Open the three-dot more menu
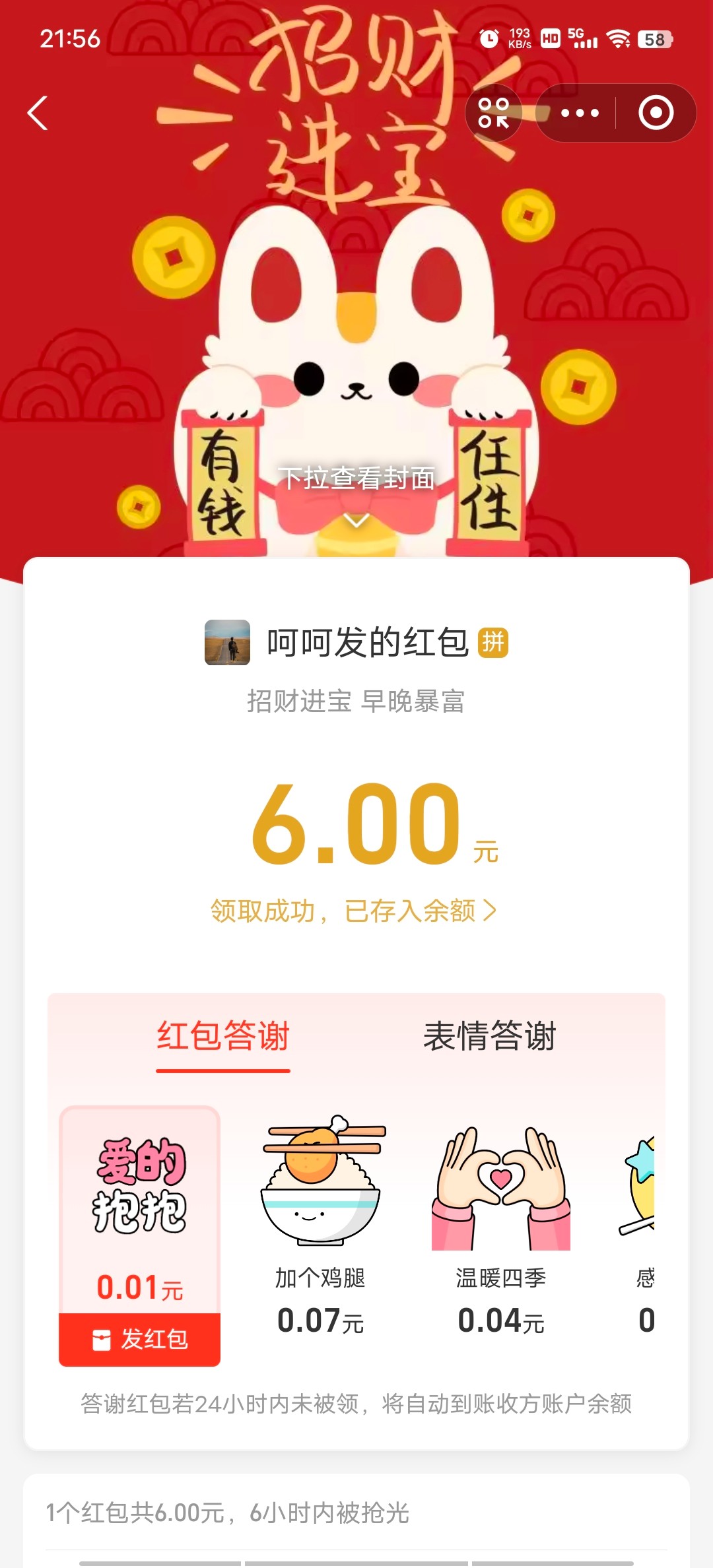The image size is (713, 1568). coord(580,113)
